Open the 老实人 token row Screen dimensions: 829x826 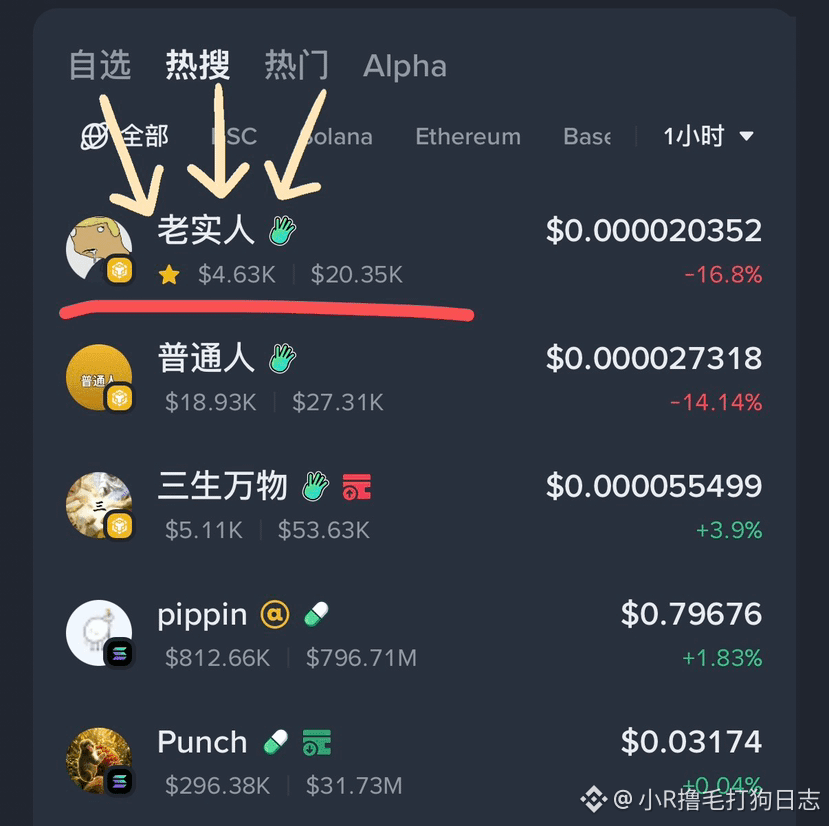[414, 250]
